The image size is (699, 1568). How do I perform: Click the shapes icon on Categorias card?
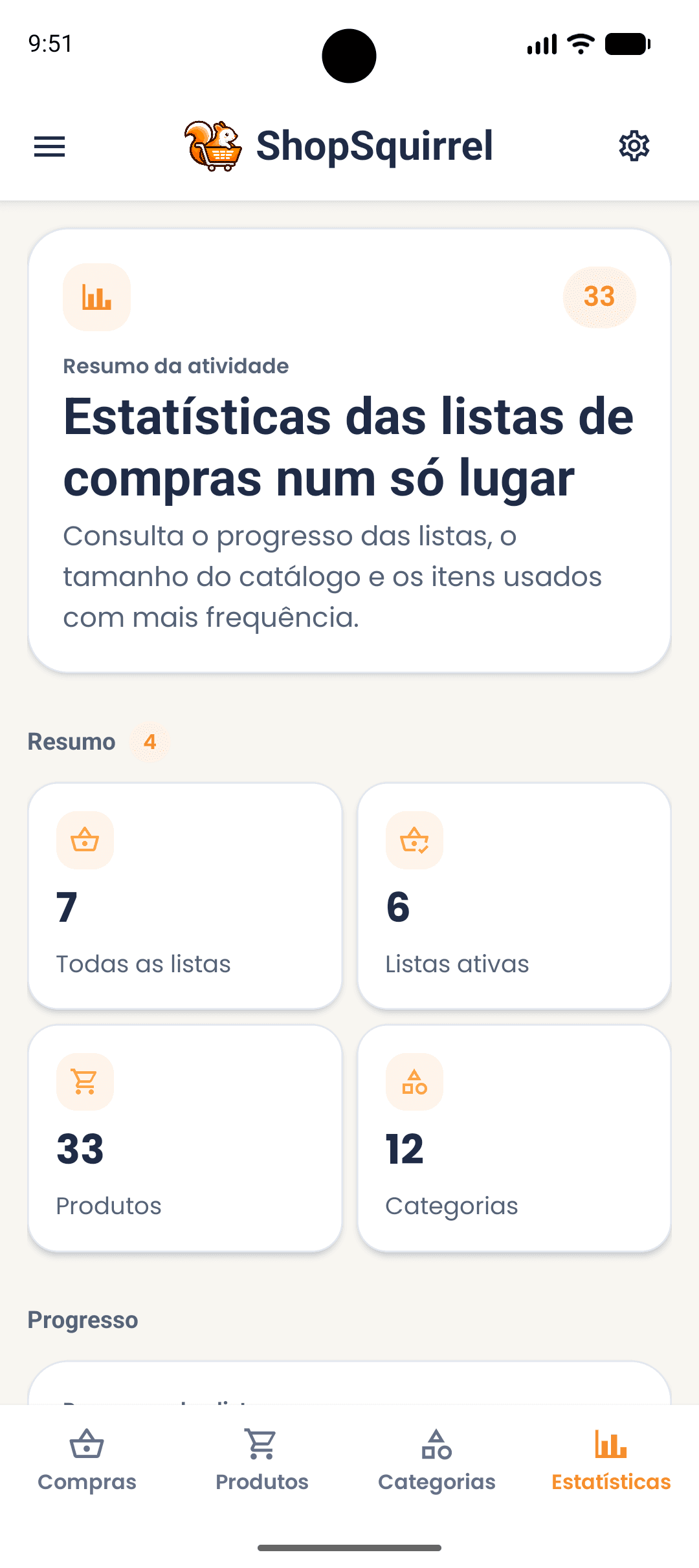[x=414, y=1082]
